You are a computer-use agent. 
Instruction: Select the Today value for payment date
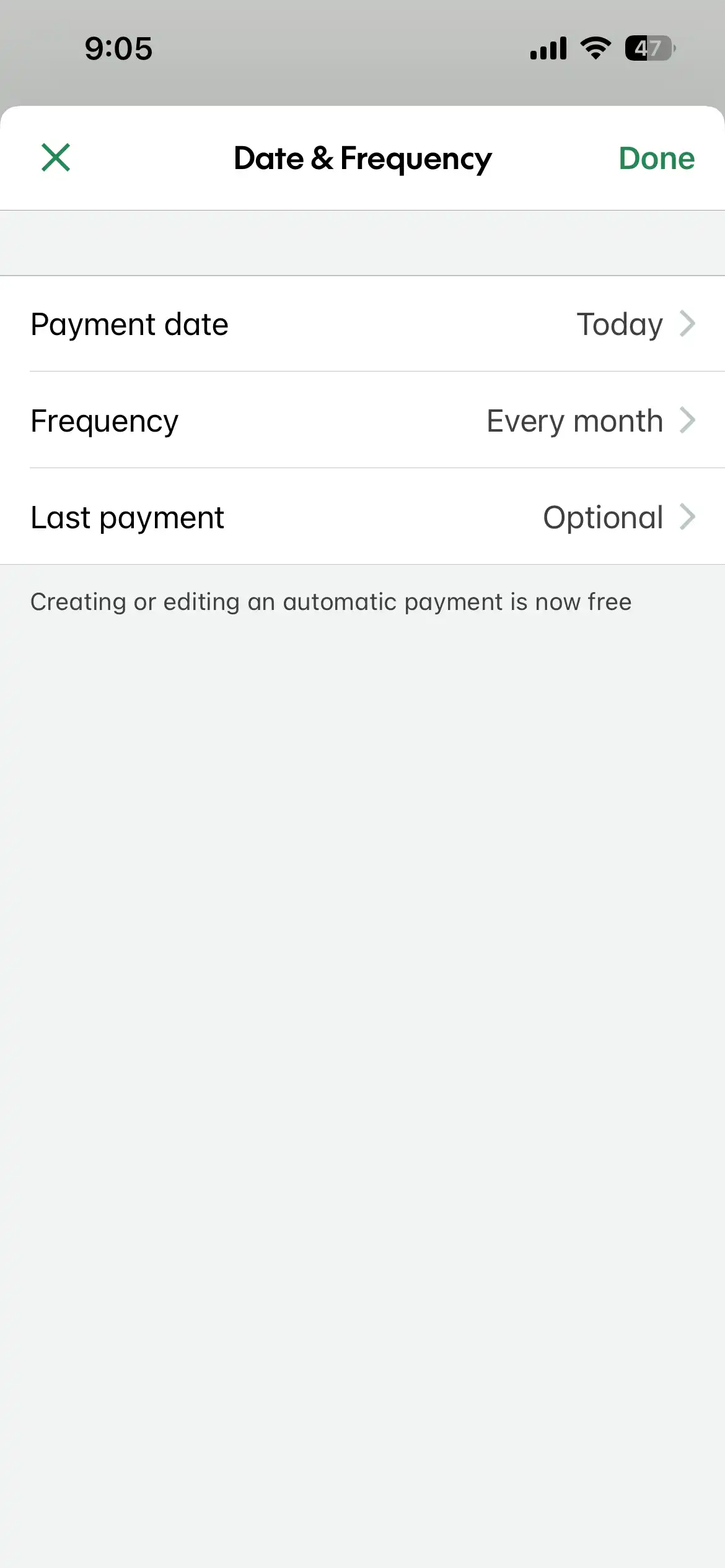click(618, 323)
